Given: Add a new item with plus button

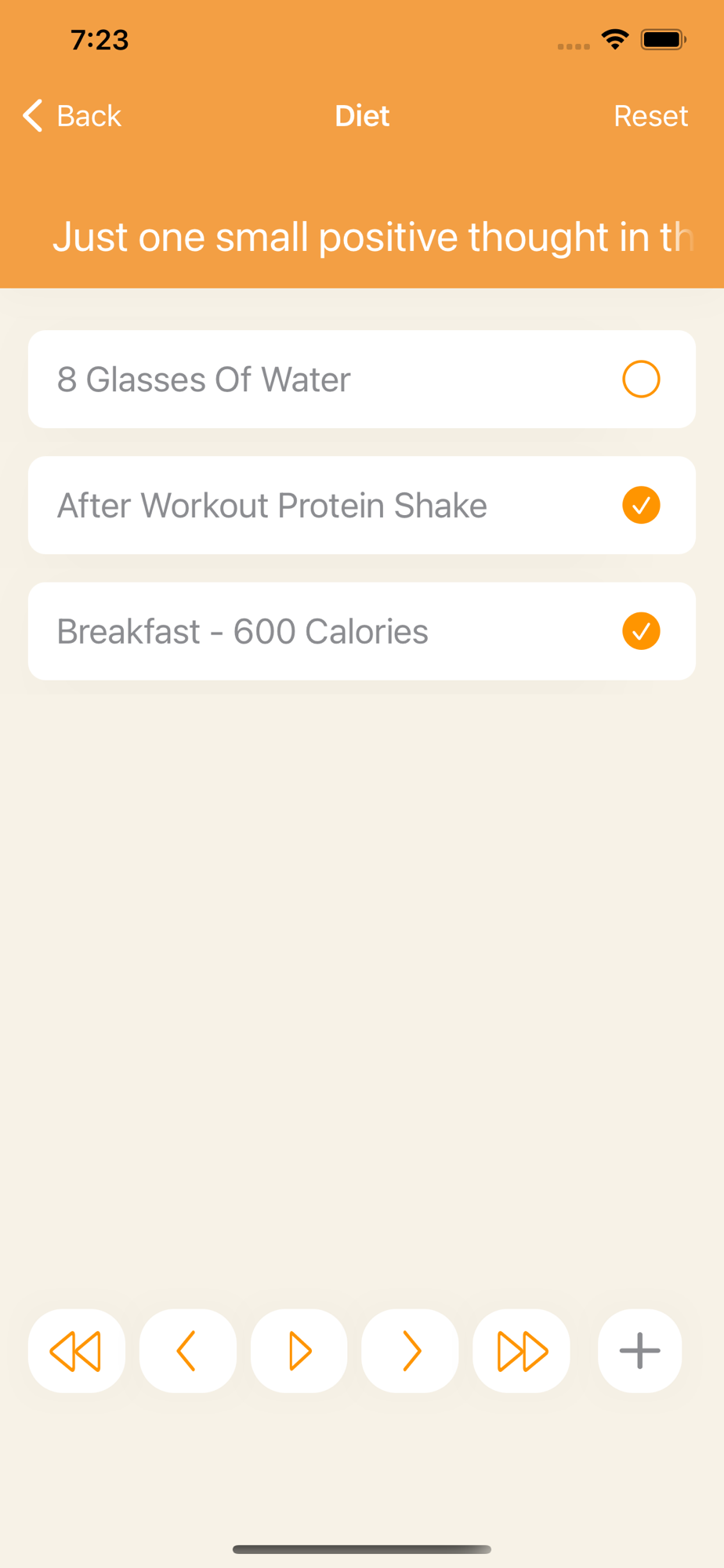Looking at the screenshot, I should tap(639, 1351).
